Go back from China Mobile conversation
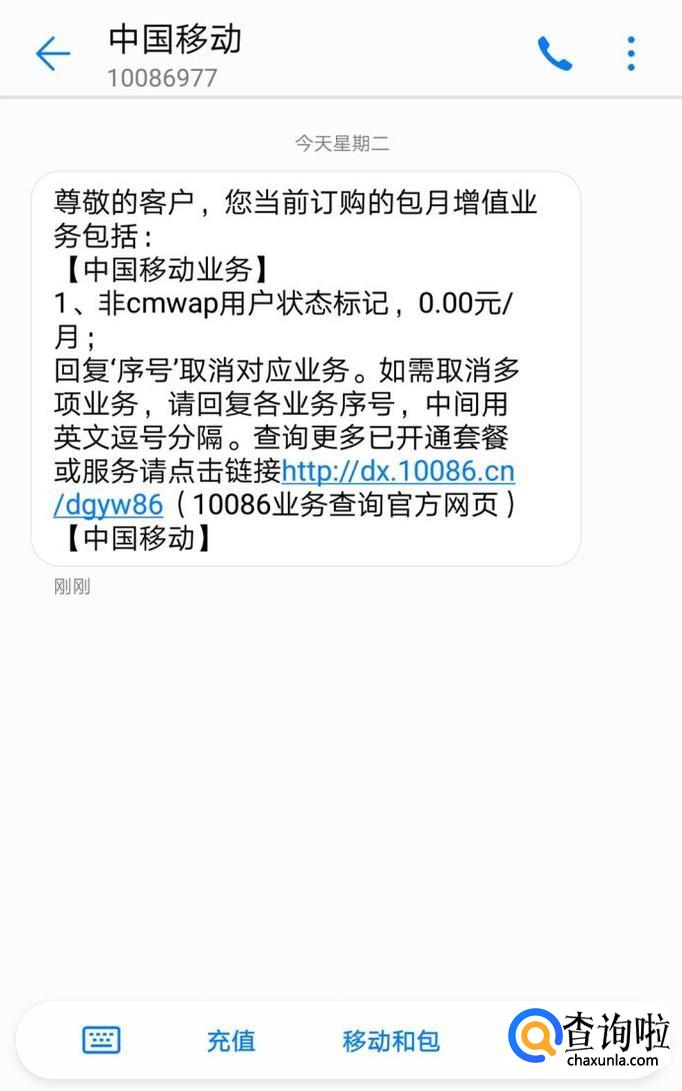Image resolution: width=682 pixels, height=1091 pixels. (x=52, y=53)
